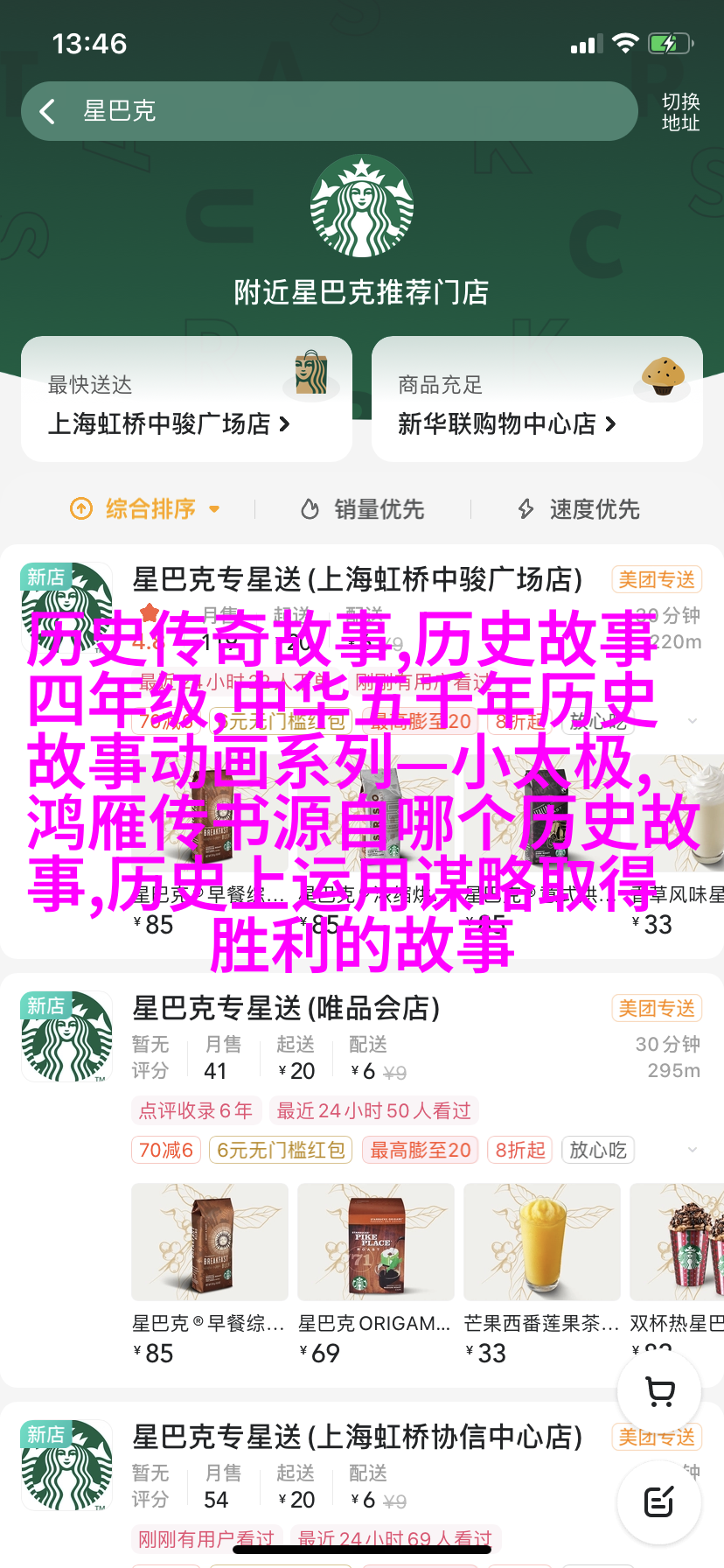This screenshot has width=724, height=1568.
Task: Open the floating feedback edit button
Action: pos(659,1502)
